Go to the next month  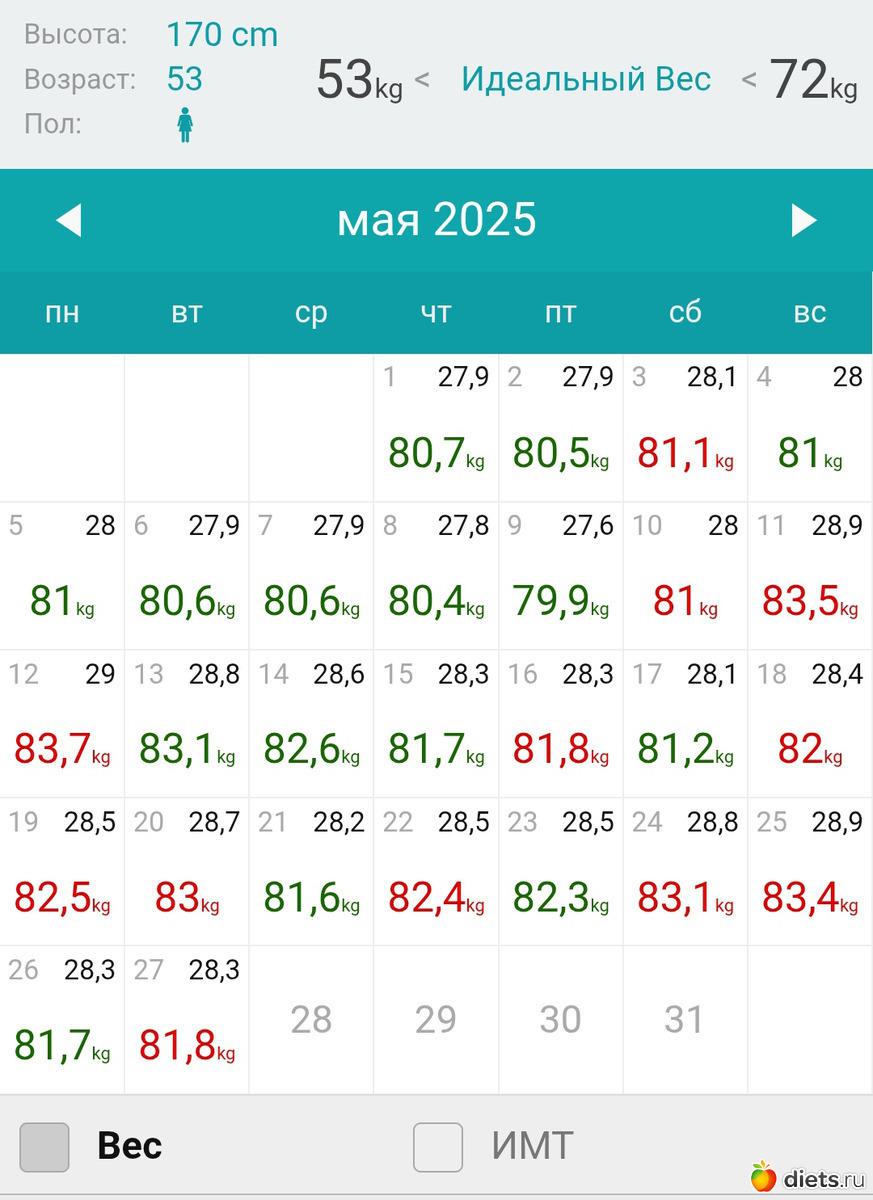coord(804,220)
